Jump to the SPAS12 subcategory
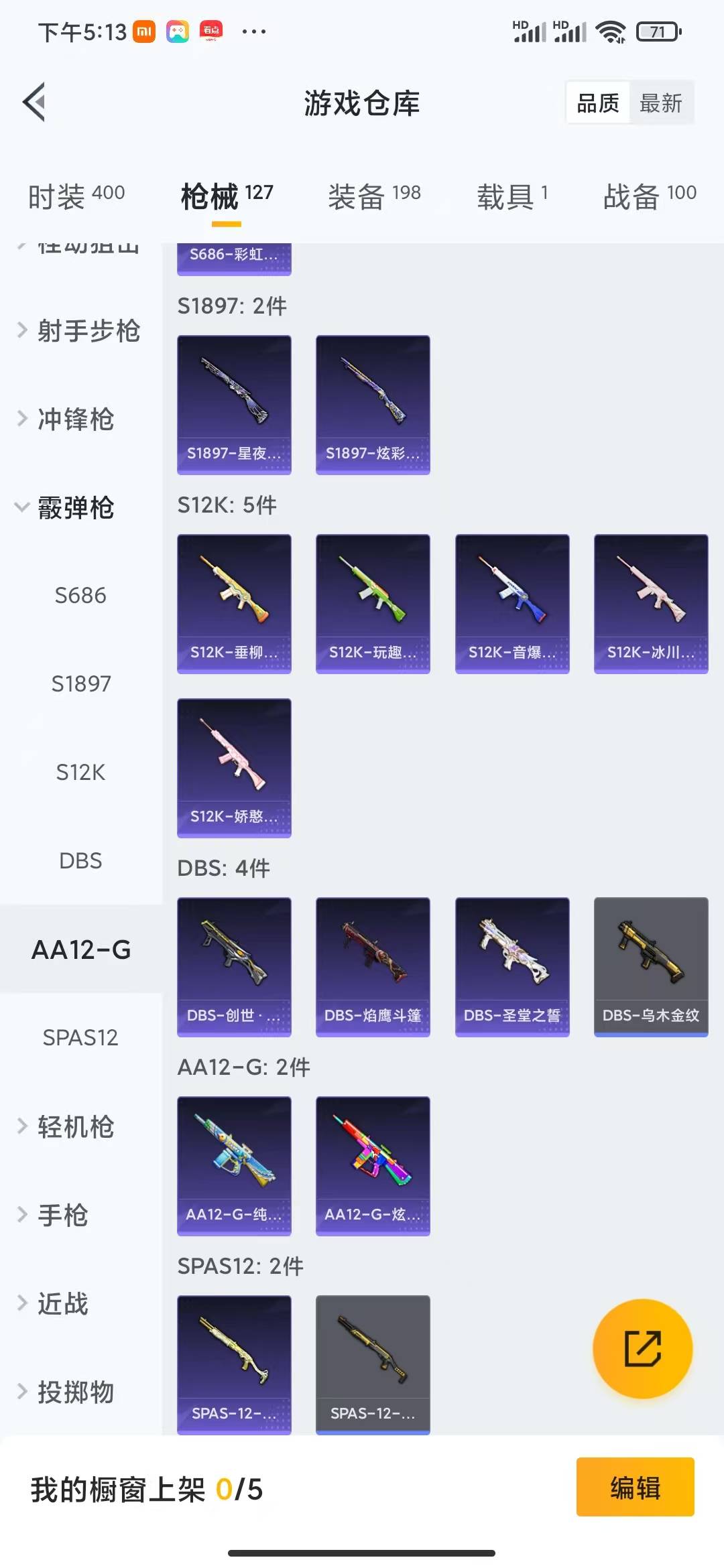Viewport: 724px width, 1568px height. pos(80,1037)
